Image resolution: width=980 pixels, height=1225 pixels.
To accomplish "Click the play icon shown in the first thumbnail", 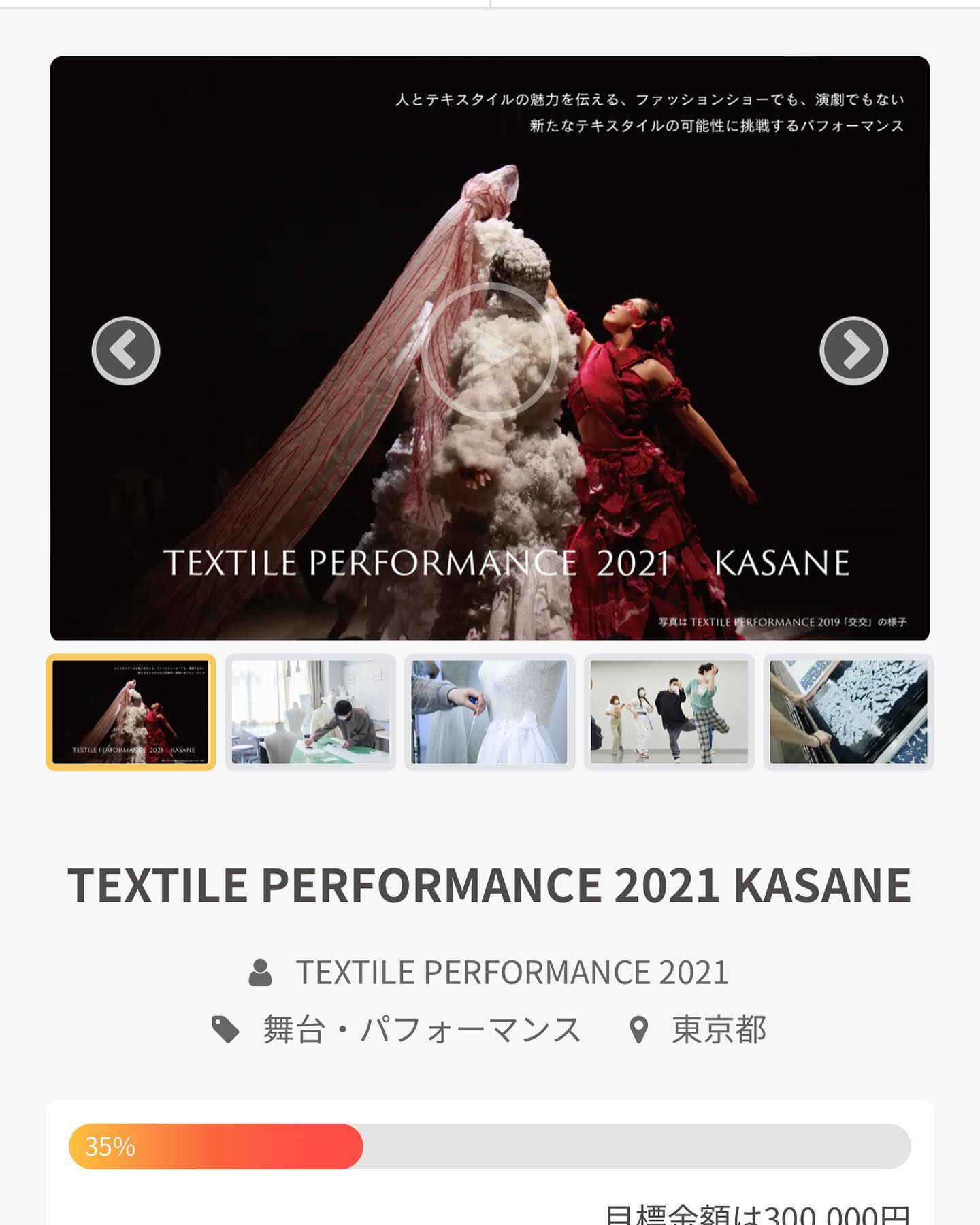I will [129, 713].
